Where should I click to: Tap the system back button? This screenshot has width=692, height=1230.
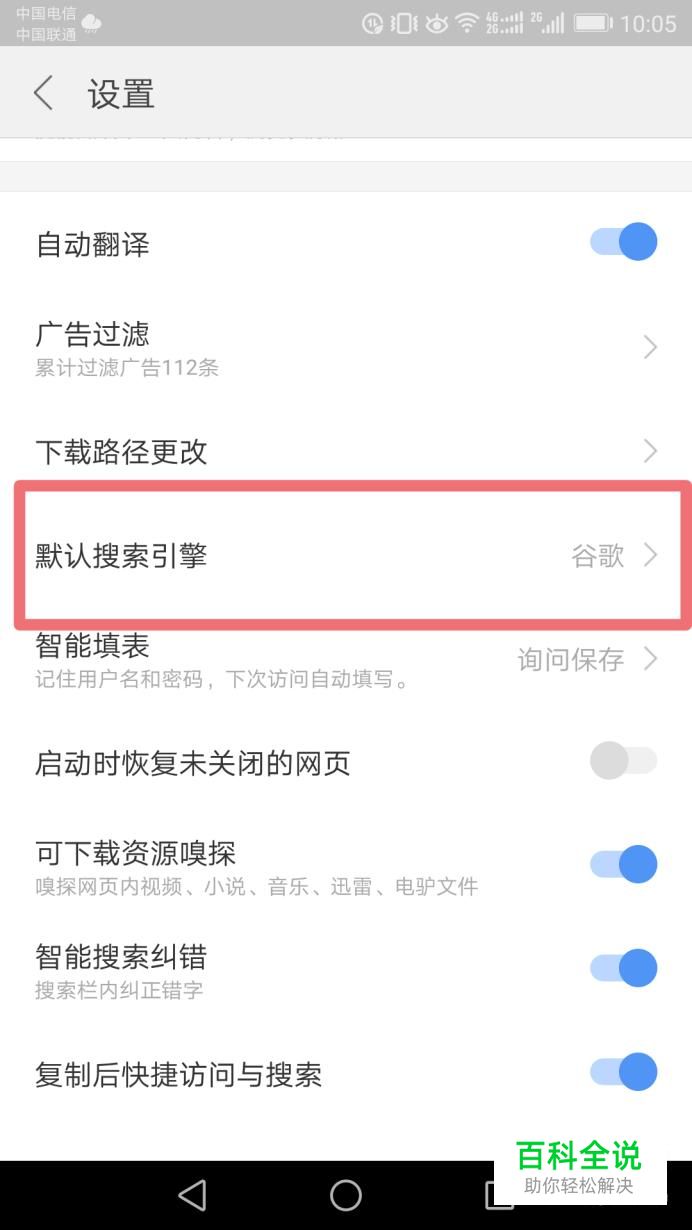(191, 1194)
